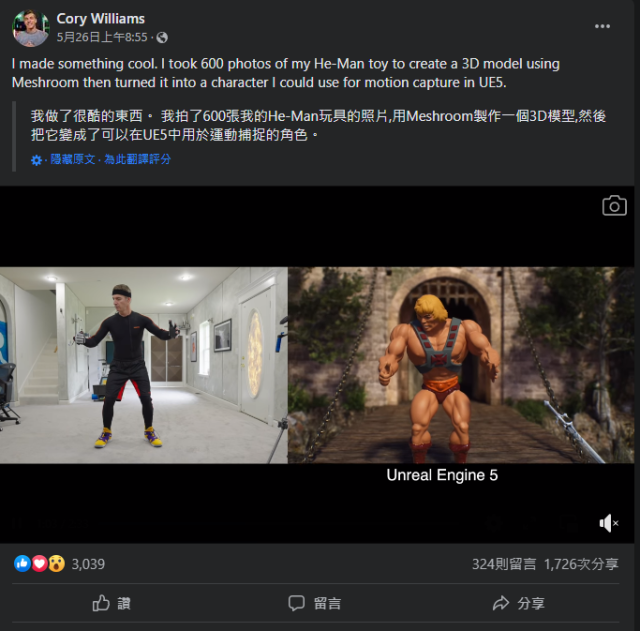Image resolution: width=640 pixels, height=631 pixels.
Task: Open the 324則留言 comments link
Action: click(x=503, y=564)
